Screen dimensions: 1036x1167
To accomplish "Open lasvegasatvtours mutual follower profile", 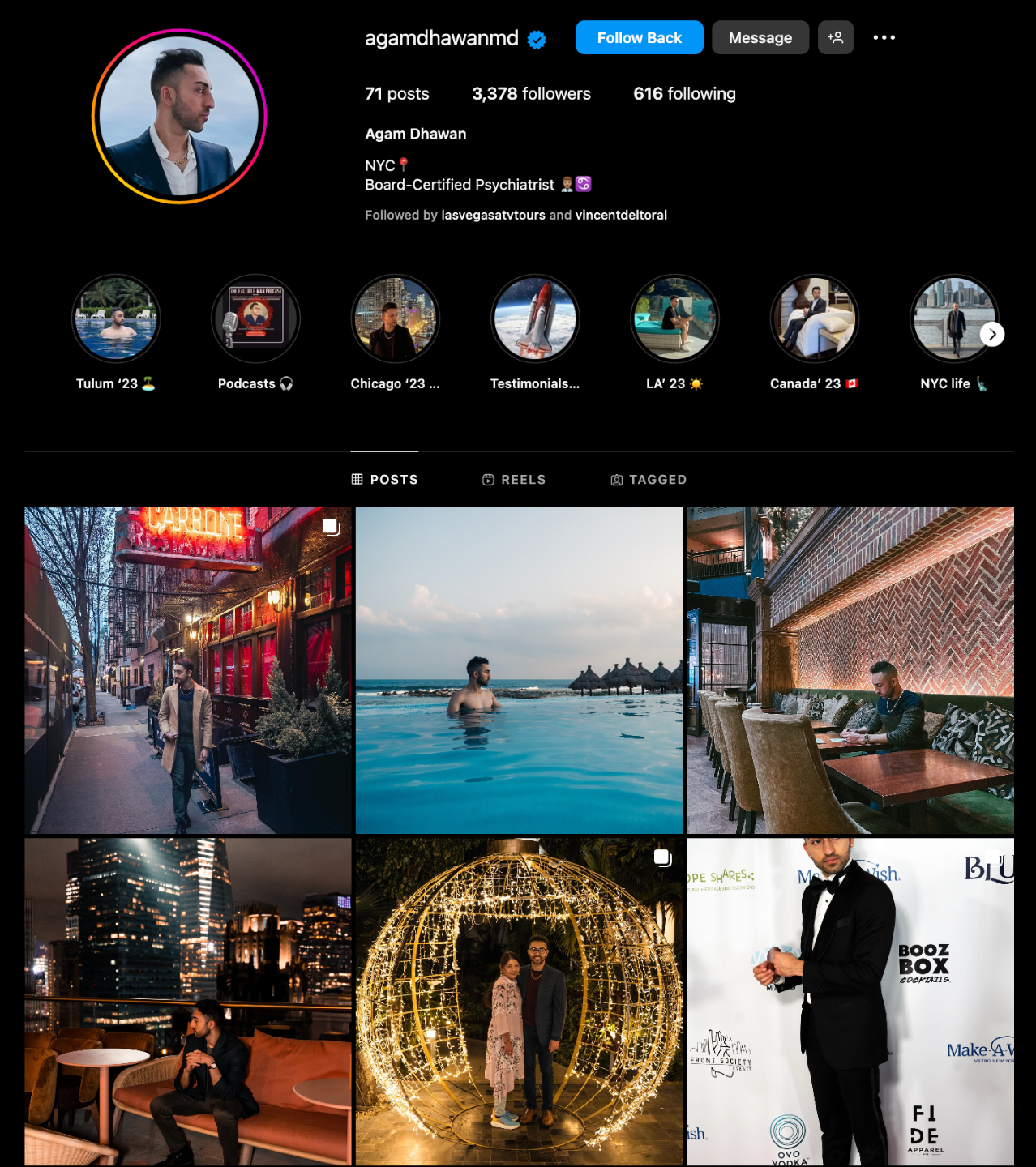I will [x=493, y=215].
